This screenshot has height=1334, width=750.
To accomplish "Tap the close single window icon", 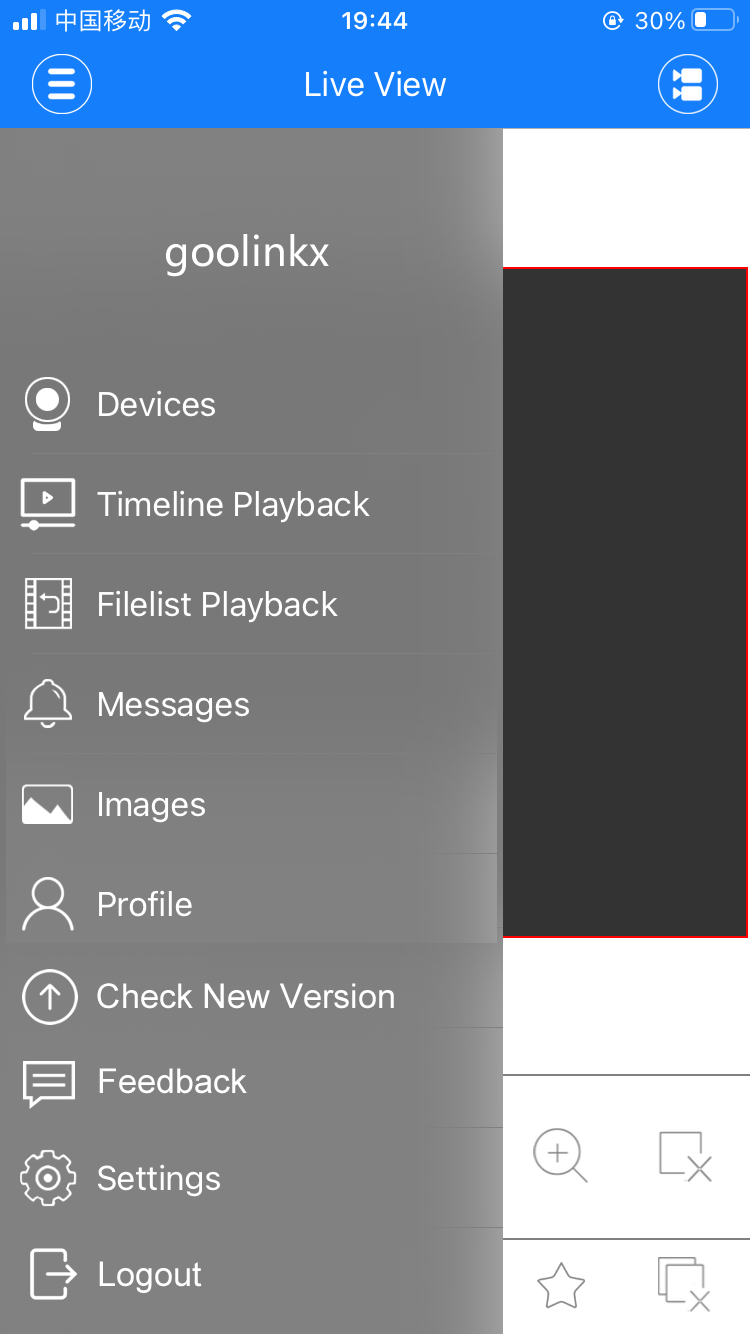I will (685, 1156).
